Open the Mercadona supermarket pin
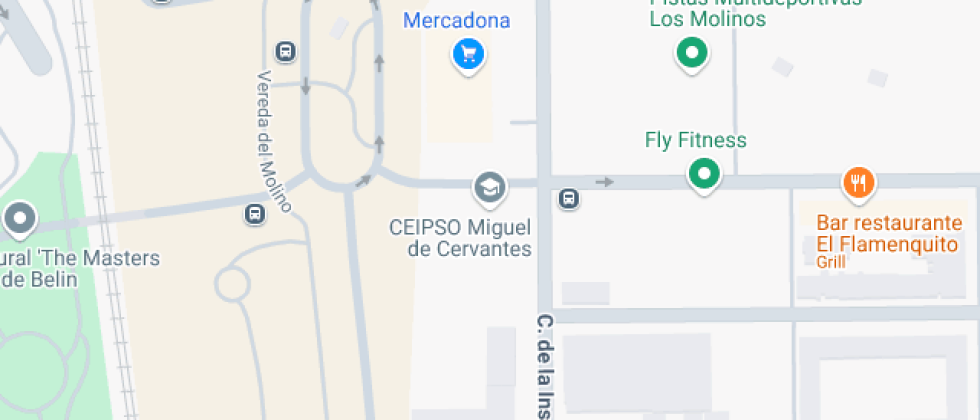This screenshot has height=420, width=980. click(x=468, y=53)
